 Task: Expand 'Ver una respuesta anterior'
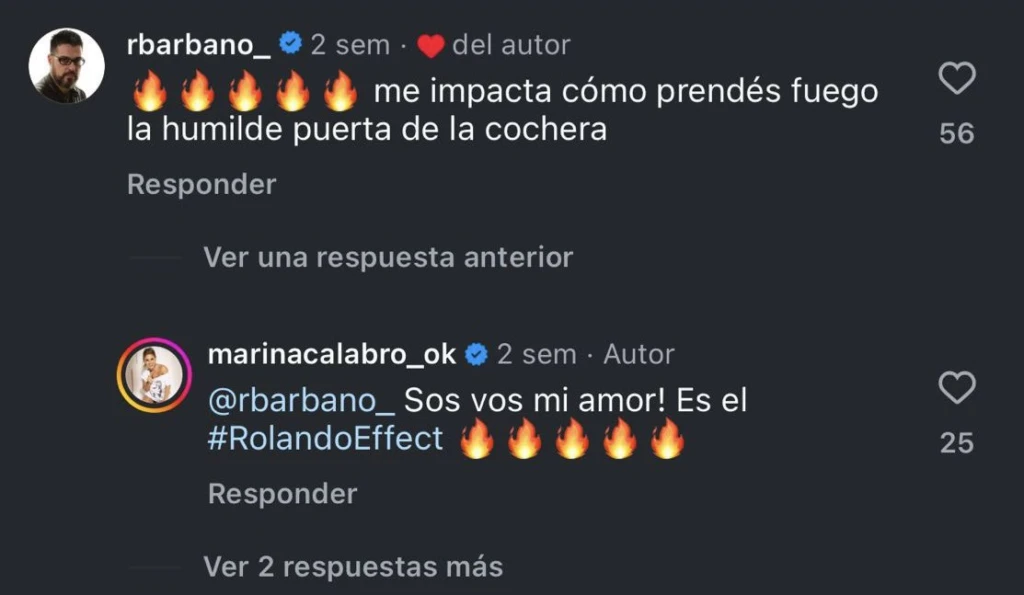[x=388, y=257]
